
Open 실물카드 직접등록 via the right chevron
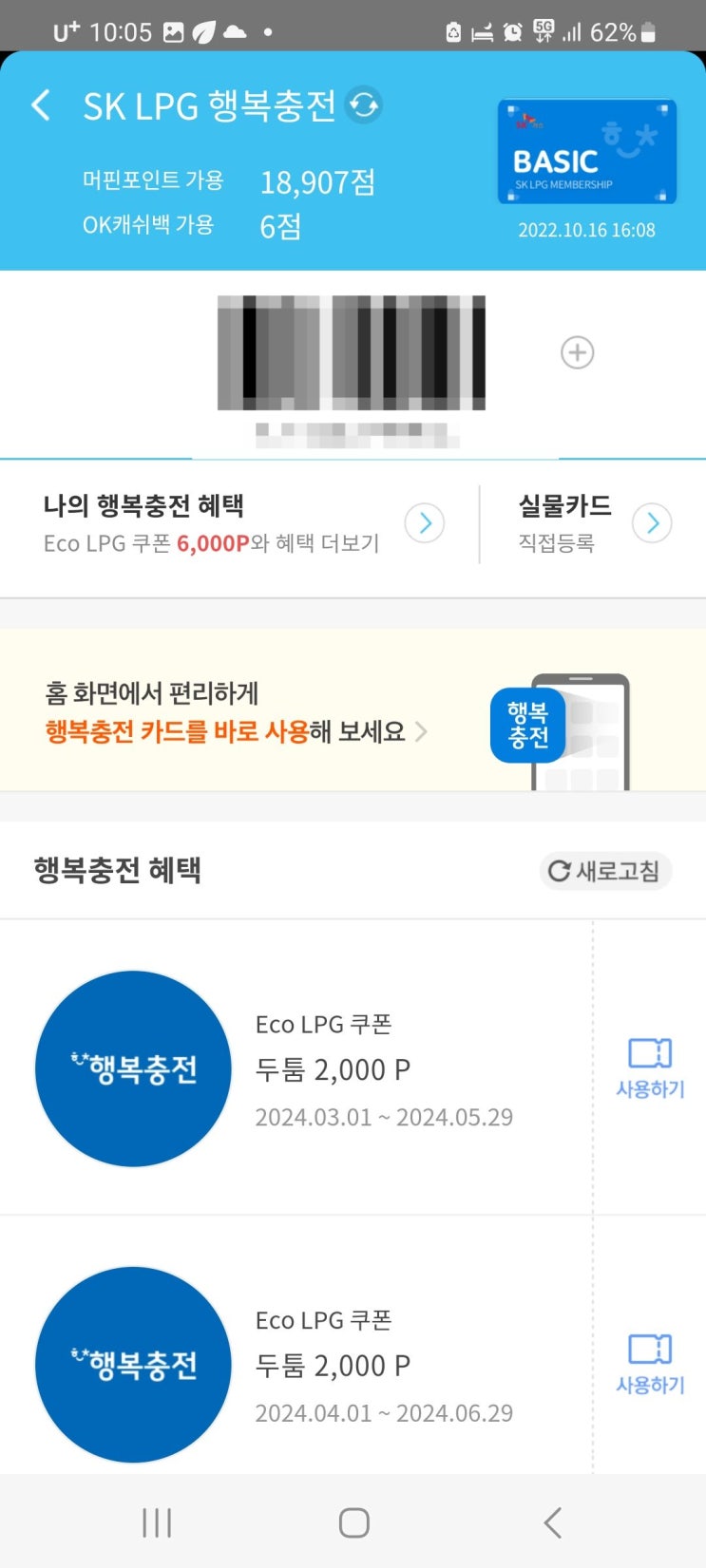tap(652, 522)
